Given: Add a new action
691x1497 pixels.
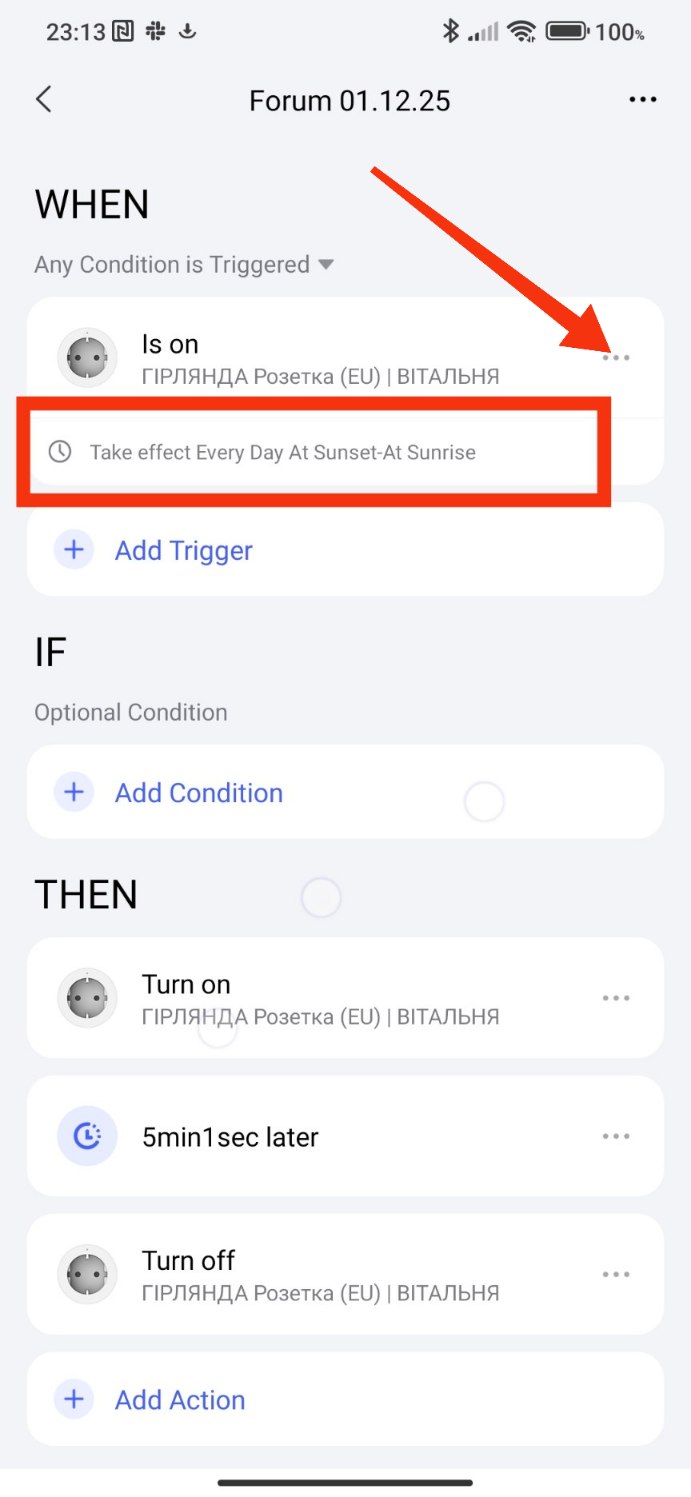Looking at the screenshot, I should tap(180, 1399).
